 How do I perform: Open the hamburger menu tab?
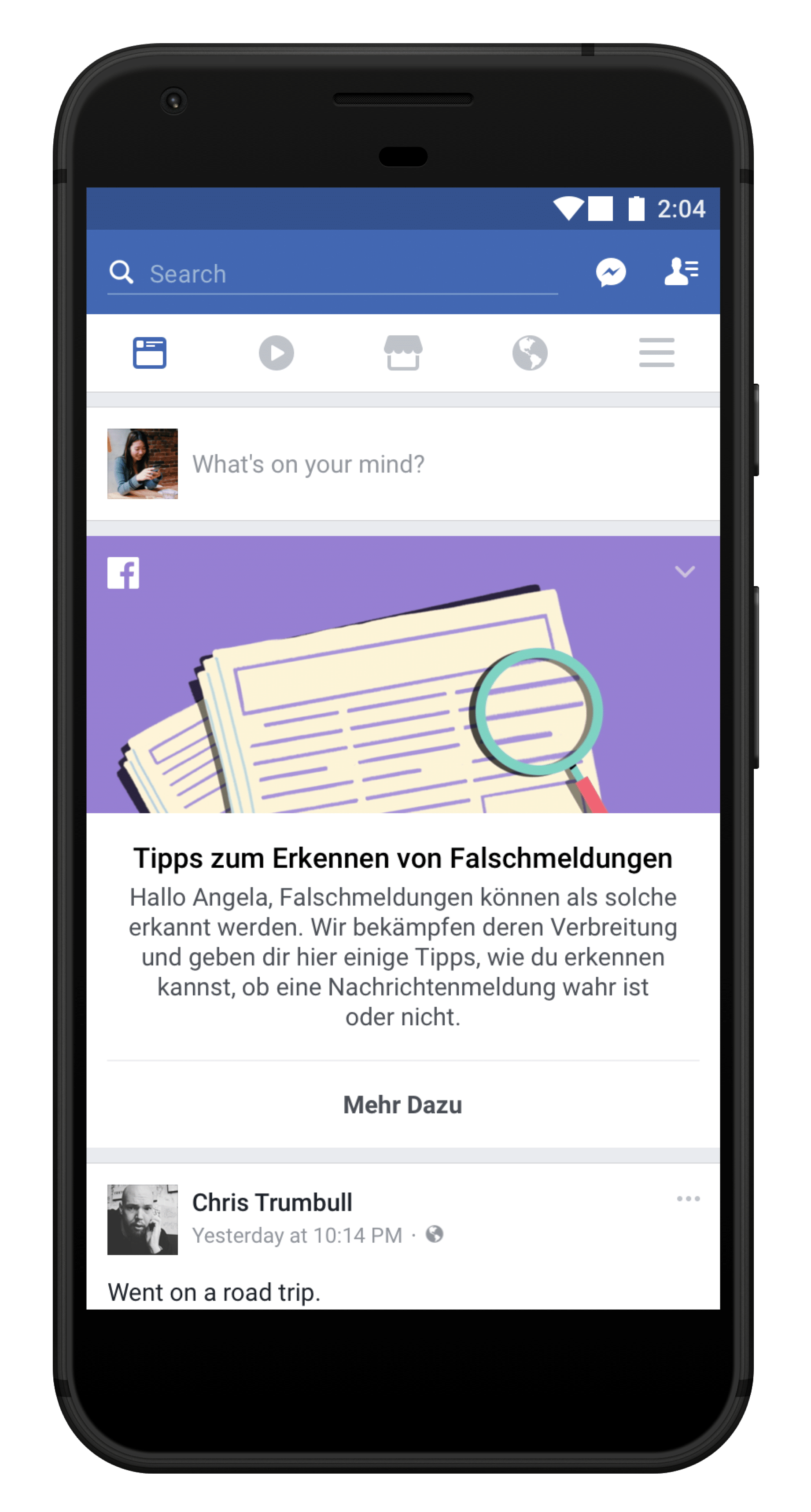(656, 353)
